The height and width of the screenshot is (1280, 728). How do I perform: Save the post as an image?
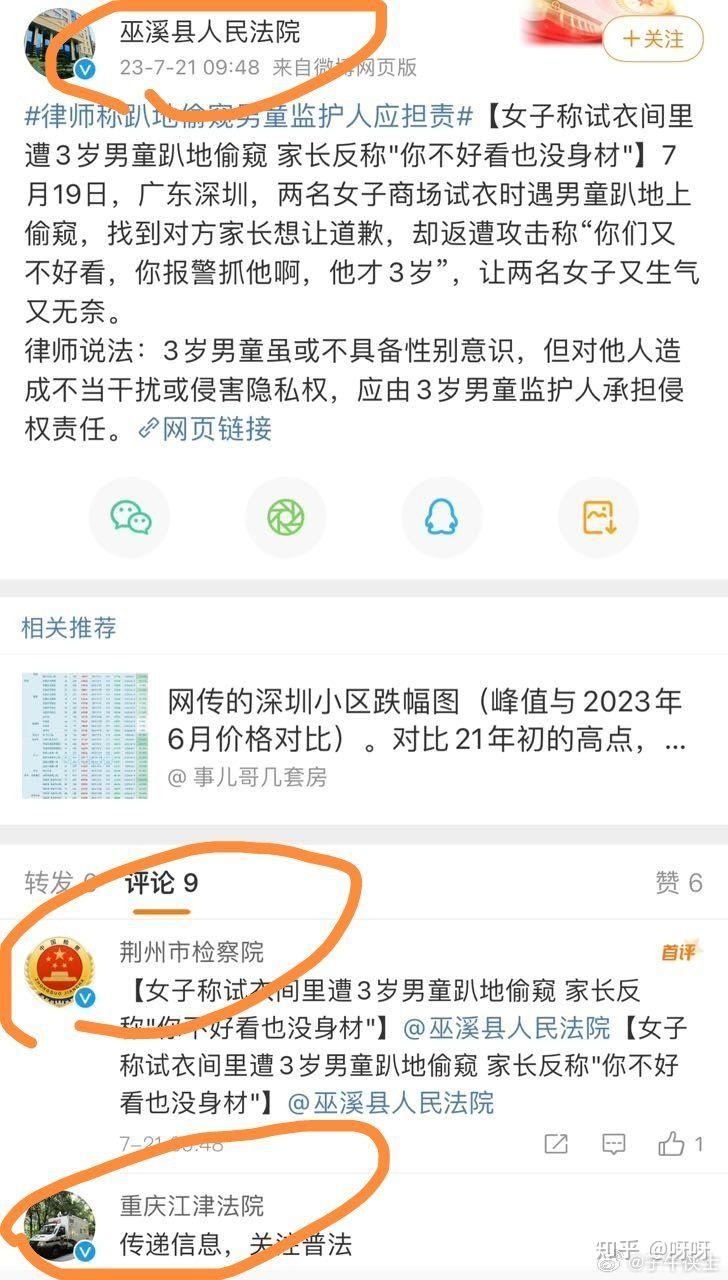(598, 517)
